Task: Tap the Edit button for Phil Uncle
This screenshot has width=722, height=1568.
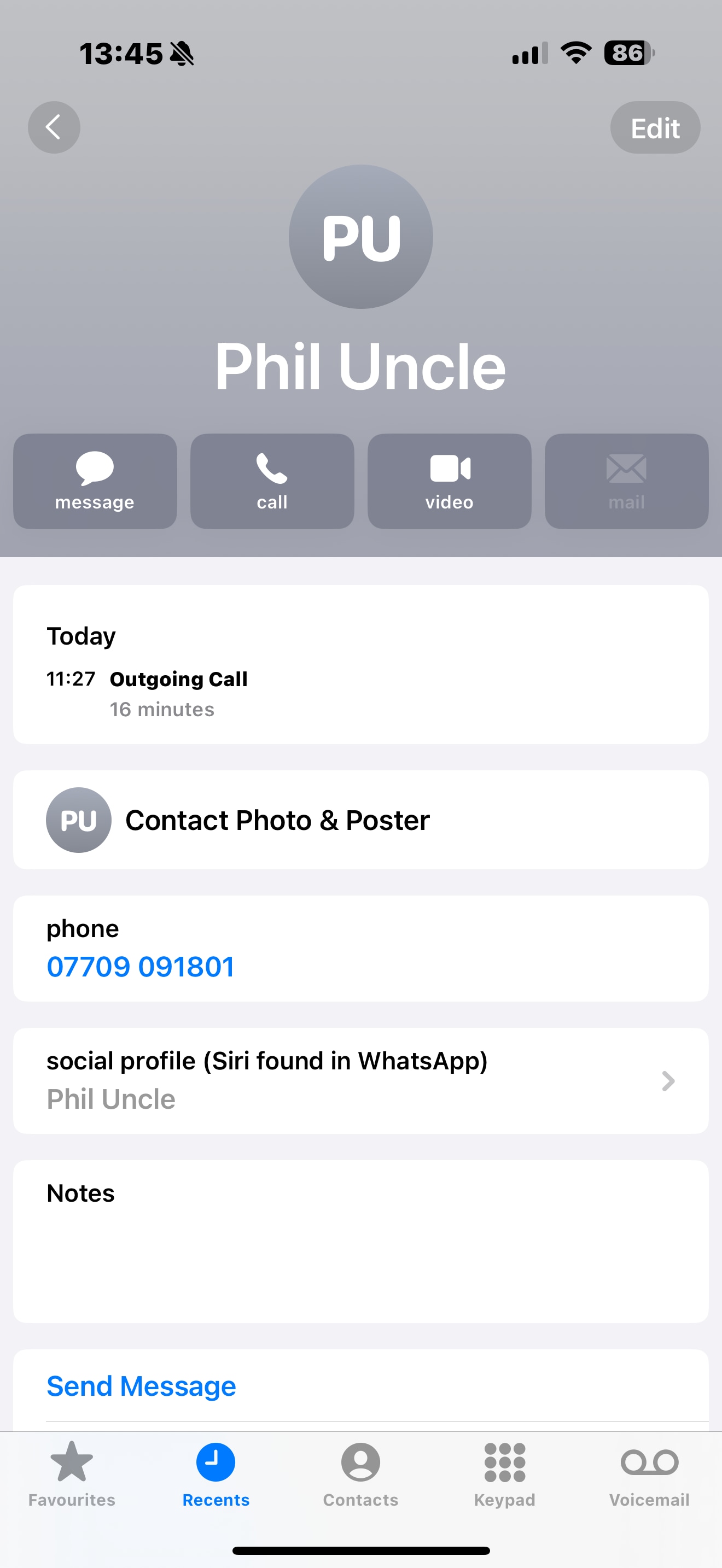Action: click(x=654, y=128)
